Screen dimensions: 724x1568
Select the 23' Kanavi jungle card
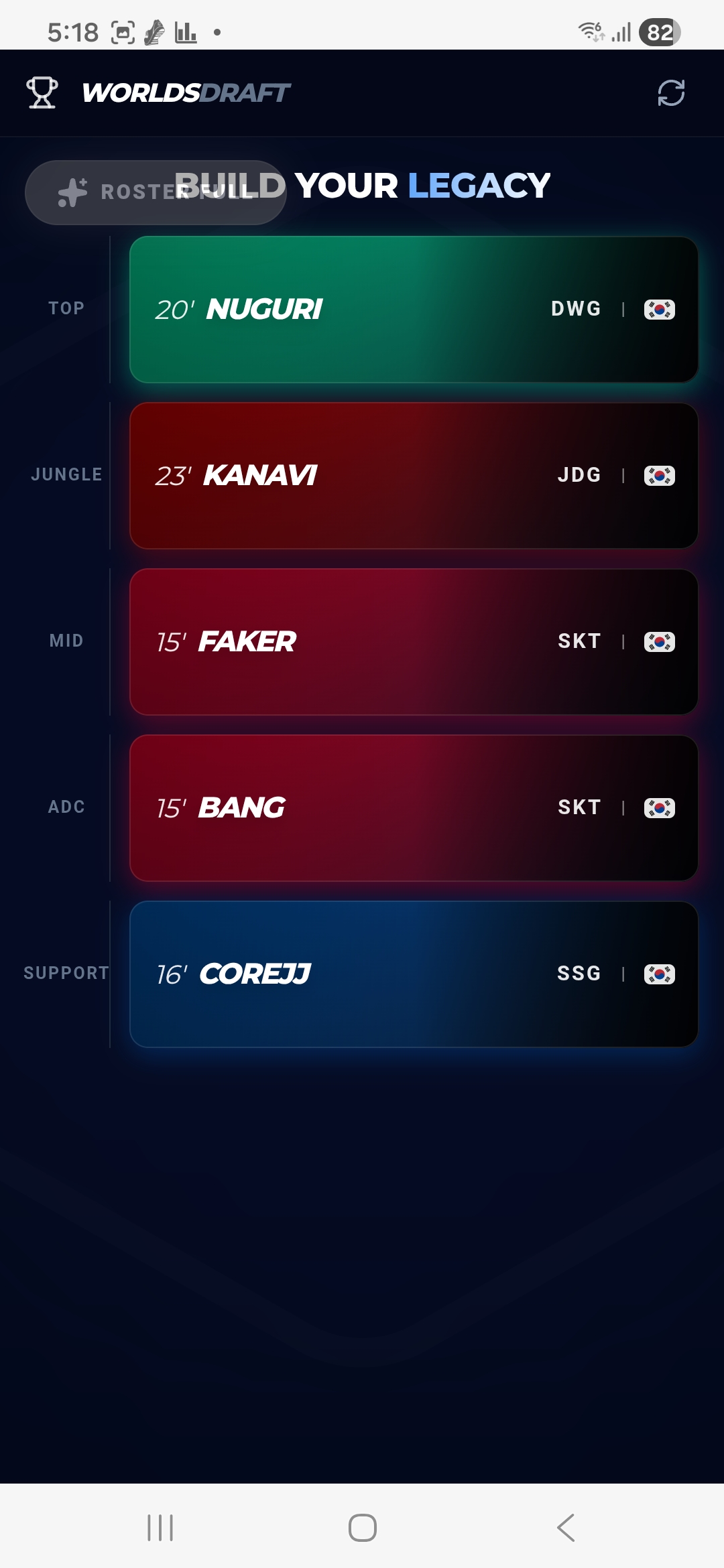point(414,476)
